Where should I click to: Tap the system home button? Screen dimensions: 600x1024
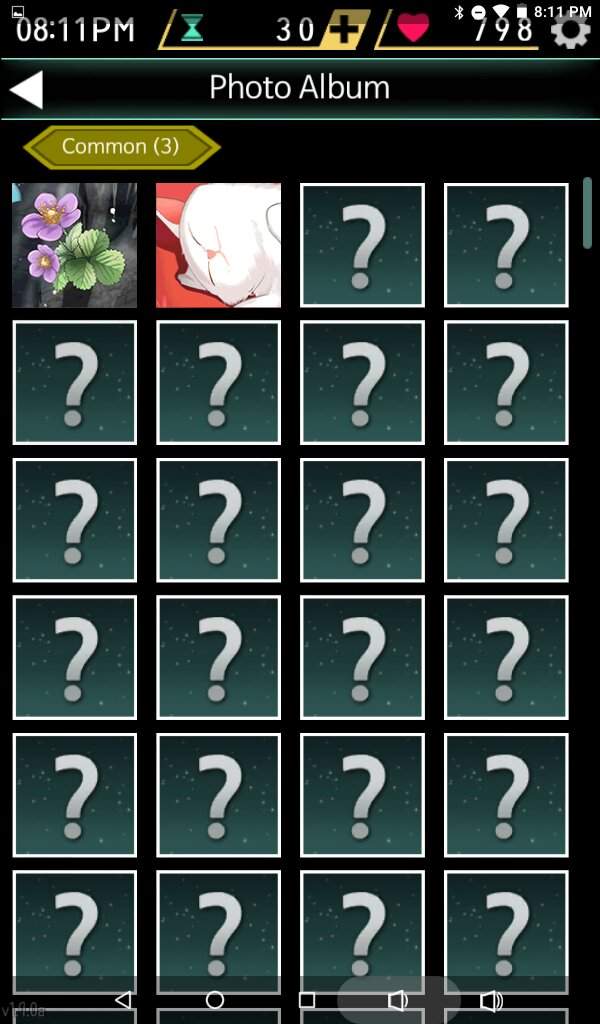215,1000
